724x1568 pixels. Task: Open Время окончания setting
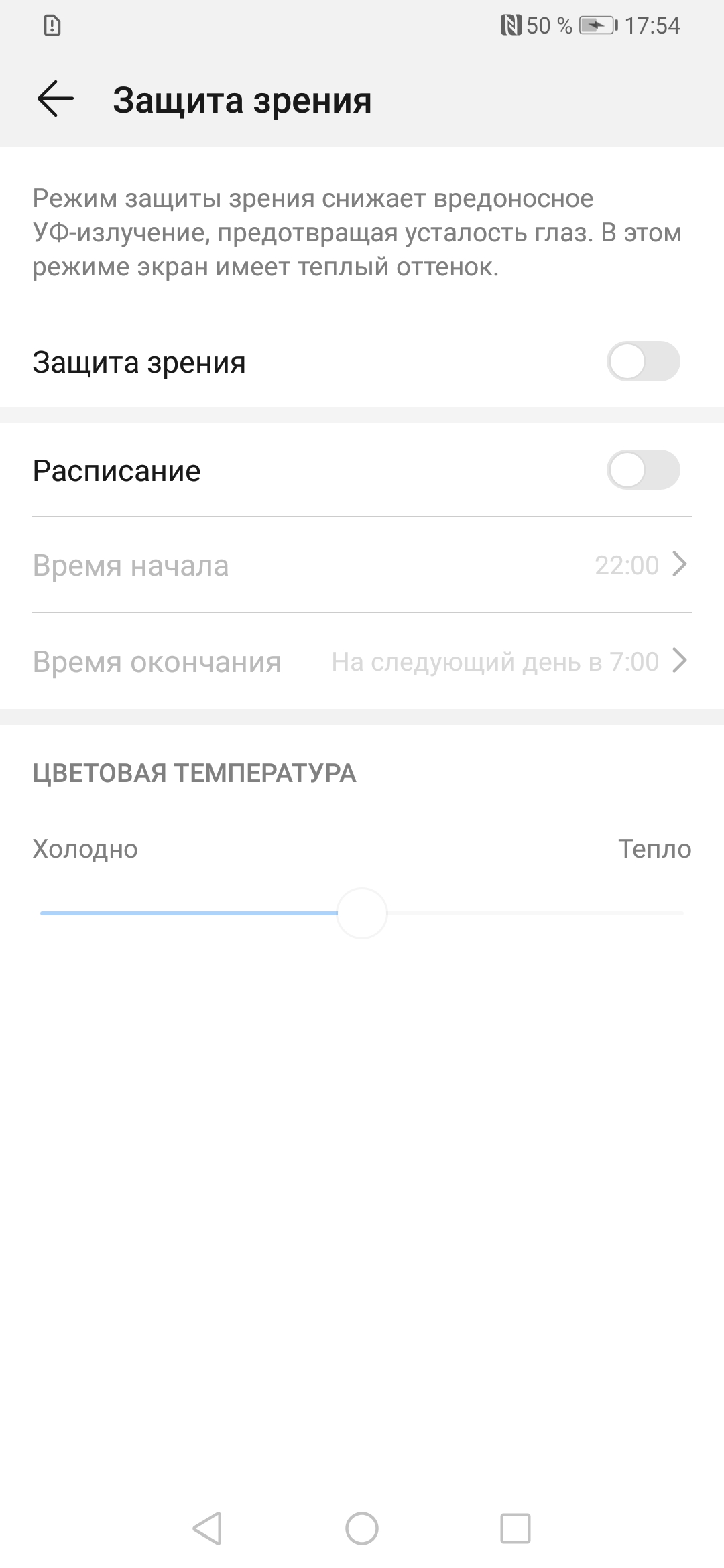click(362, 661)
